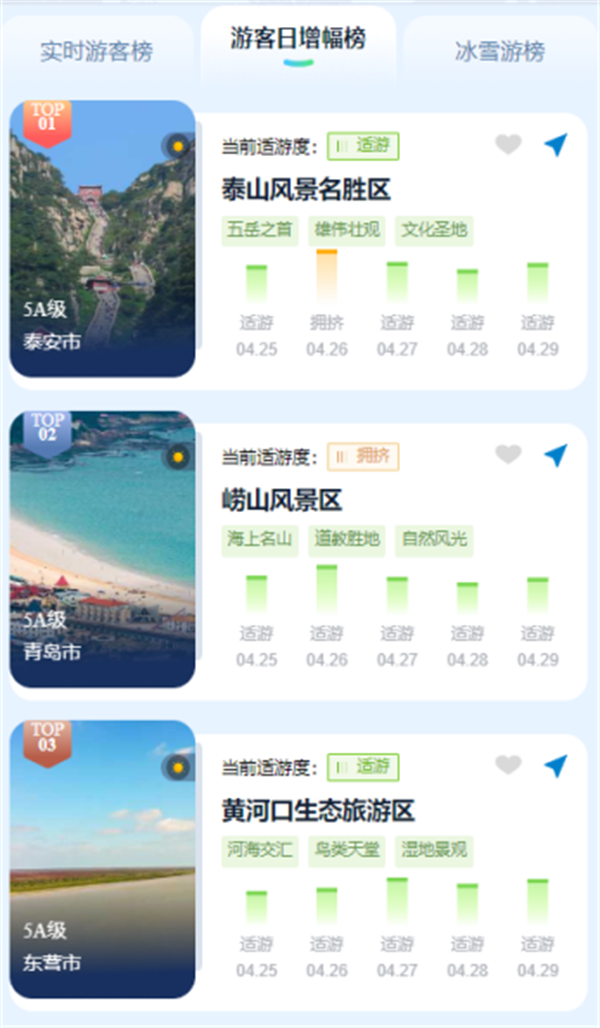Favorite 泰山风景名胜区 with the heart icon
Image resolution: width=600 pixels, height=1028 pixels.
(x=509, y=145)
